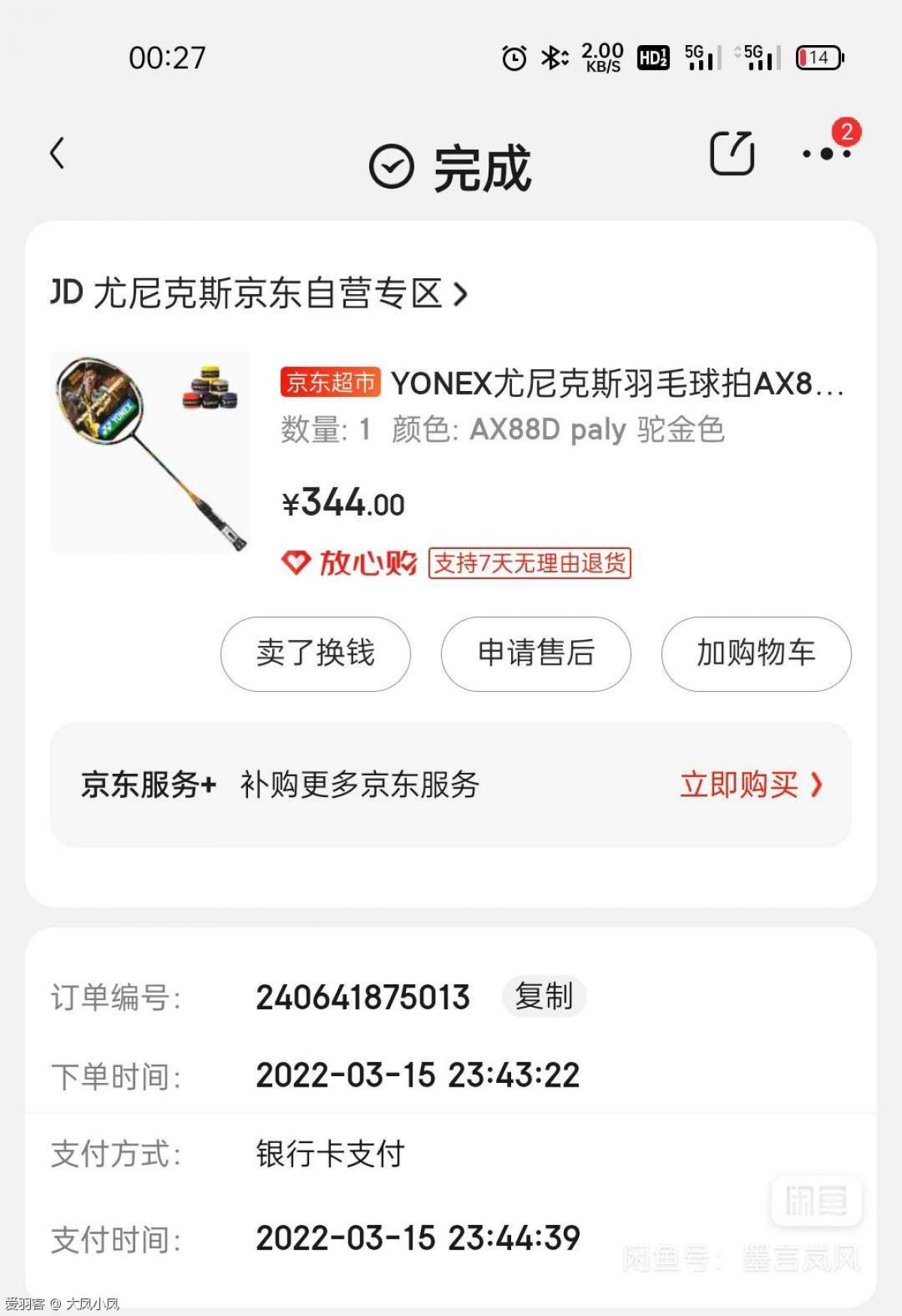View the YONEX racket product image

tap(150, 453)
